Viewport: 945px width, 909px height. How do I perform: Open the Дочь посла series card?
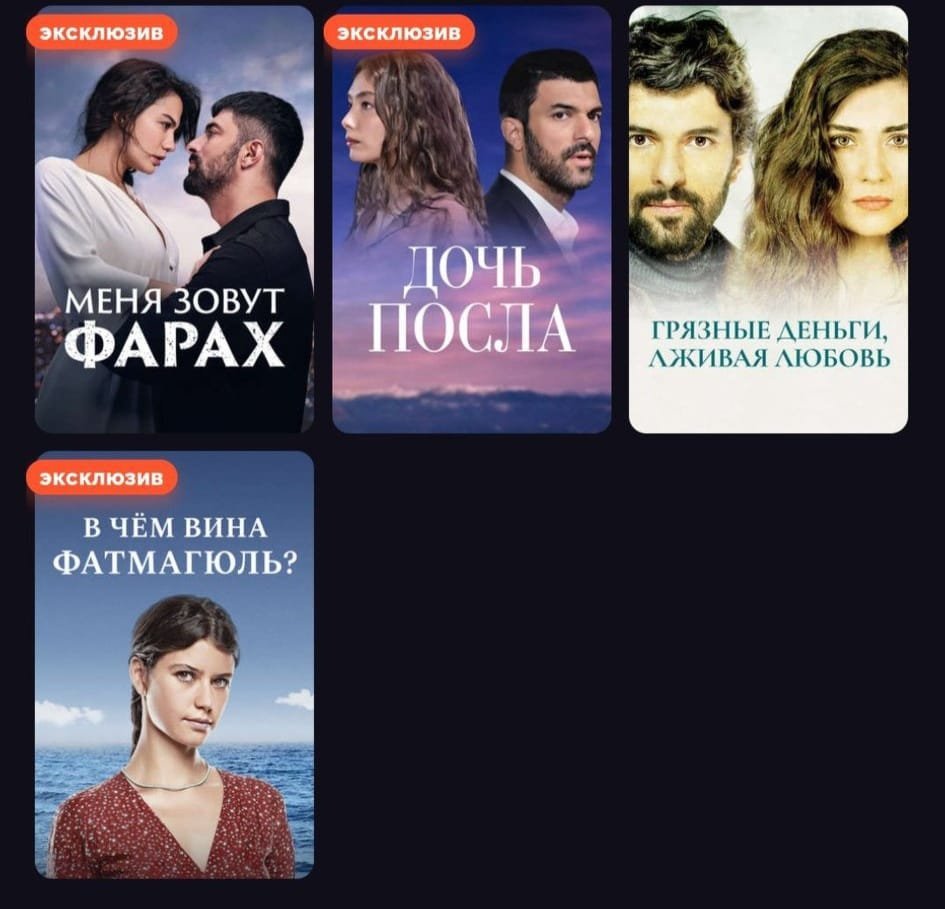(x=471, y=220)
